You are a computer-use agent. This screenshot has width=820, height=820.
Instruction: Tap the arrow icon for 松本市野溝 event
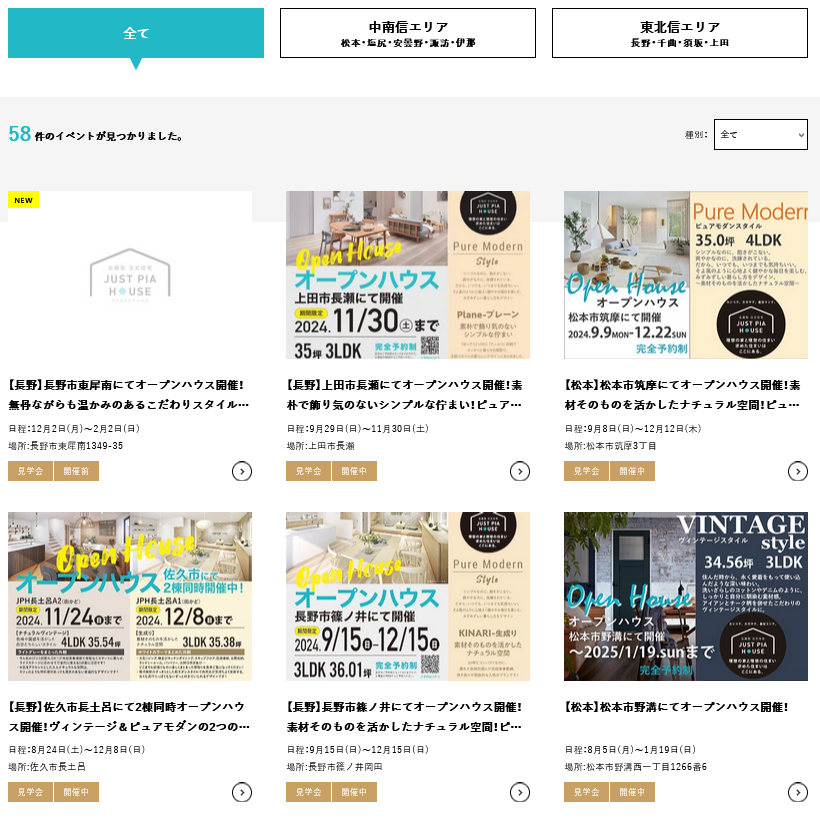click(798, 792)
